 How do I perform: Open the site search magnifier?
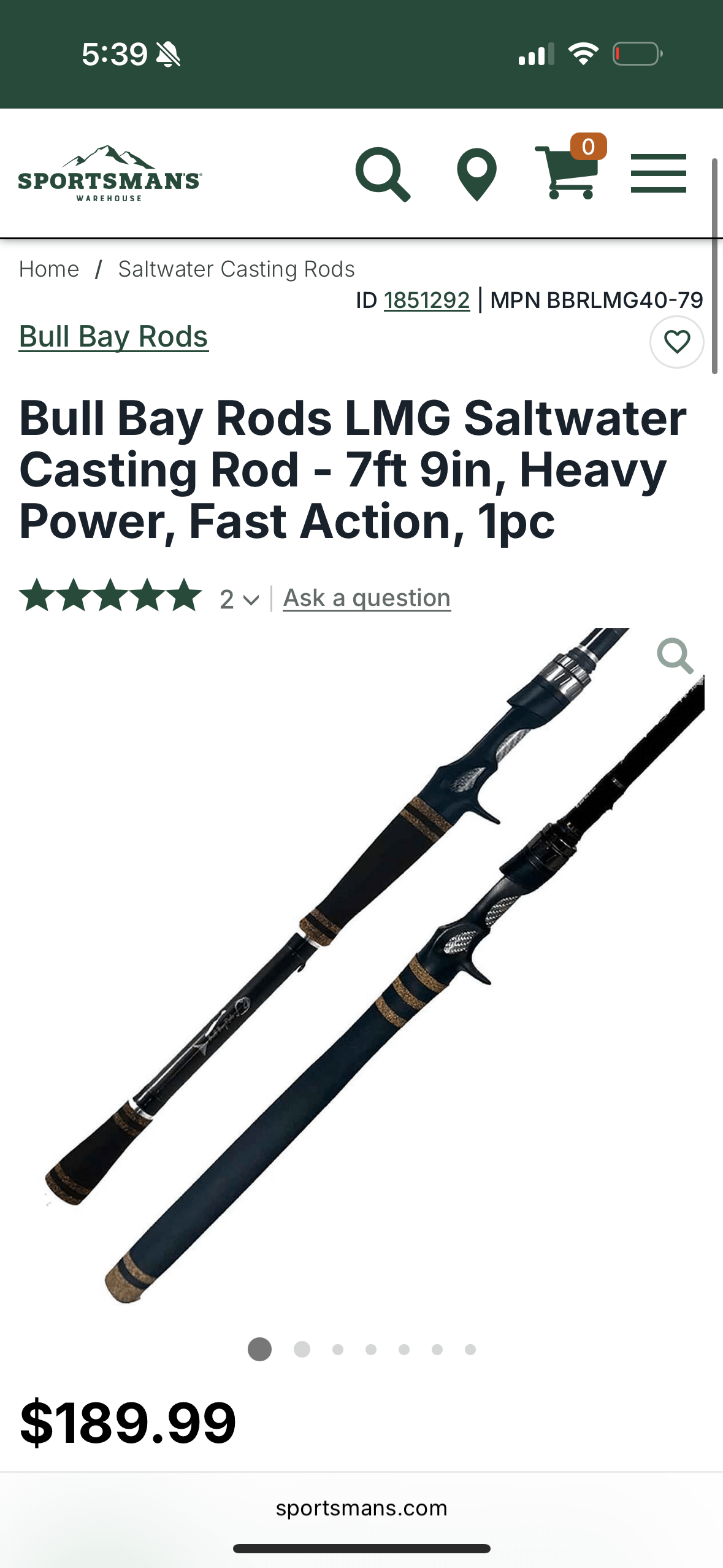(x=383, y=174)
